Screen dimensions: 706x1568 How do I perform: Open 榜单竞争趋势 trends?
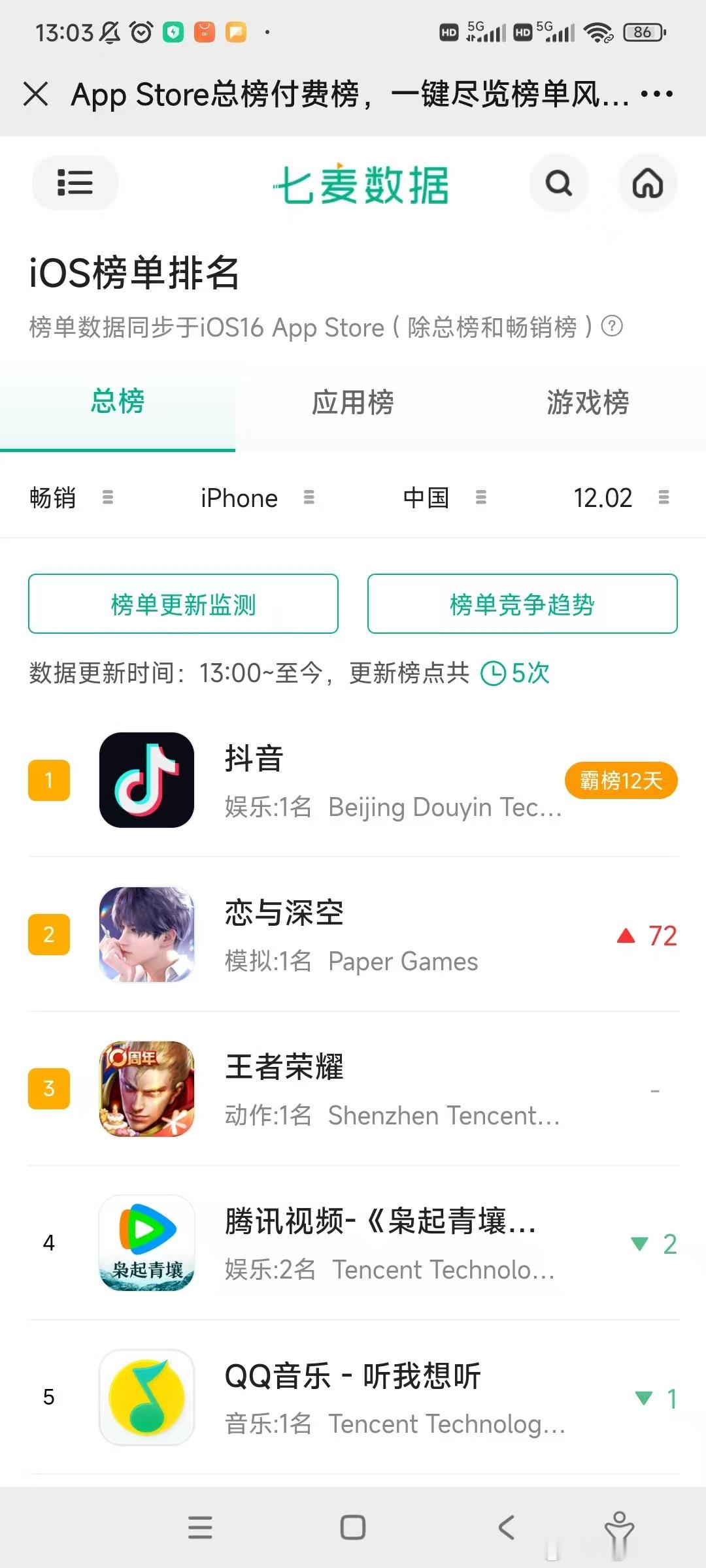[x=522, y=604]
